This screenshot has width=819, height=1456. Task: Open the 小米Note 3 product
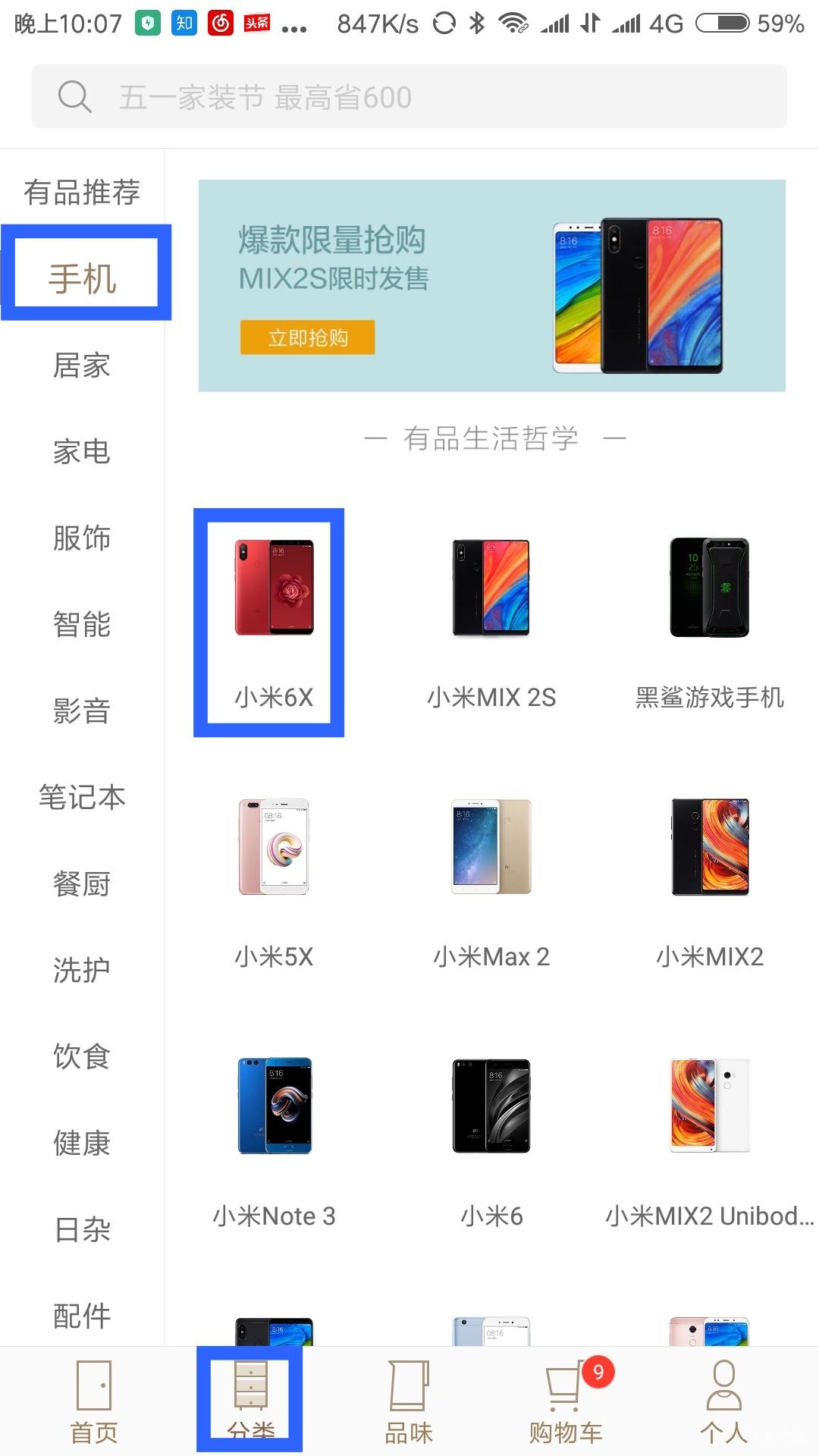[x=273, y=1137]
